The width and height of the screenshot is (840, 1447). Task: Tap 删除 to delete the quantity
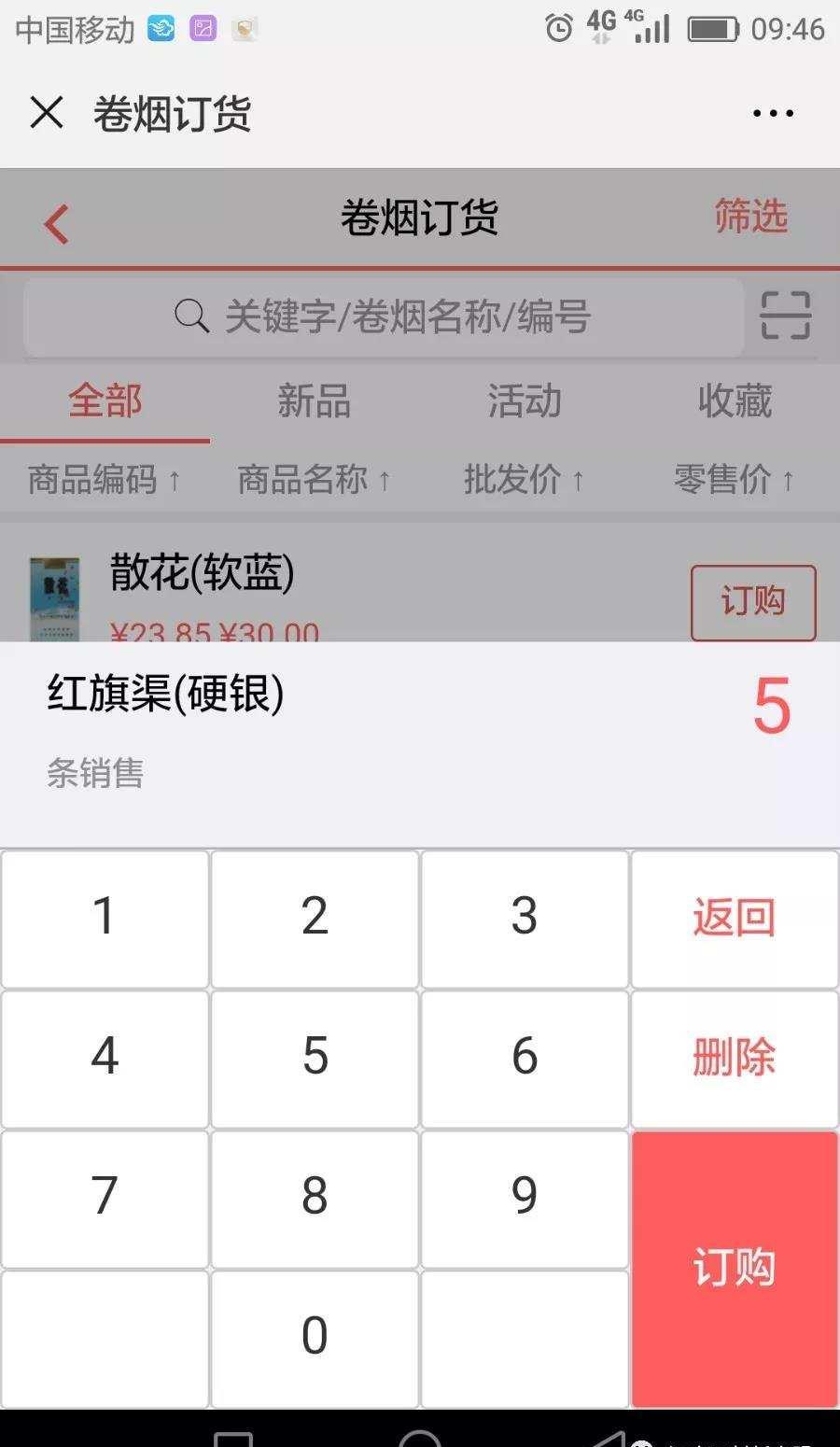tap(735, 1058)
